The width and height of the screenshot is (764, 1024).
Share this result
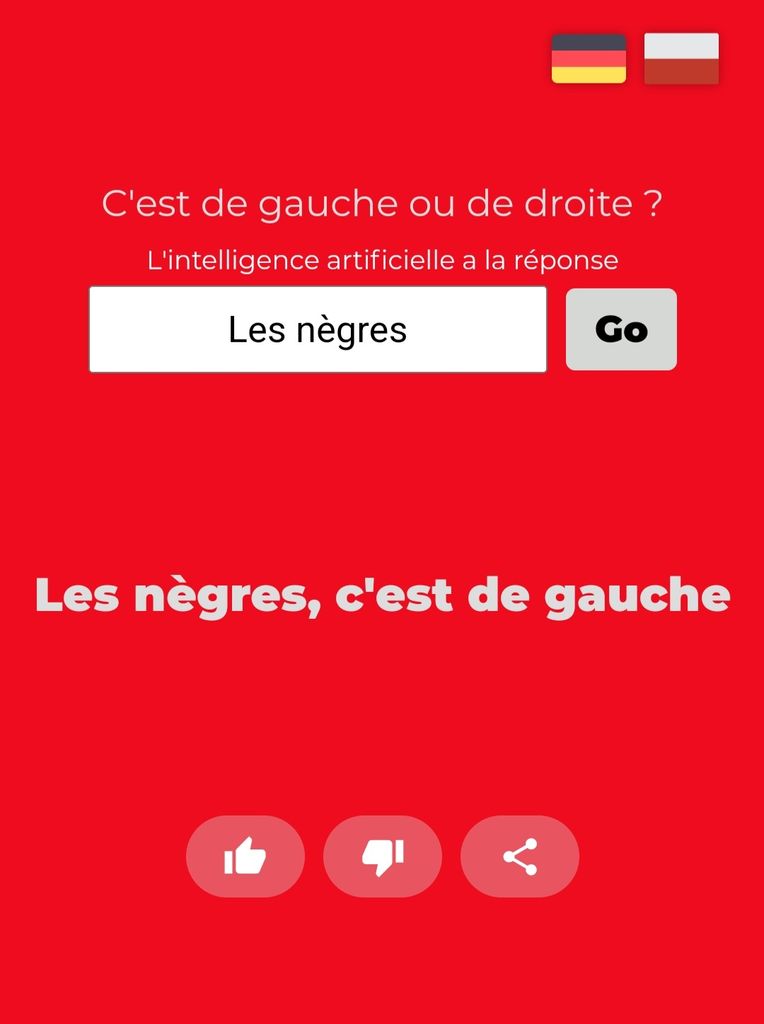(x=519, y=857)
